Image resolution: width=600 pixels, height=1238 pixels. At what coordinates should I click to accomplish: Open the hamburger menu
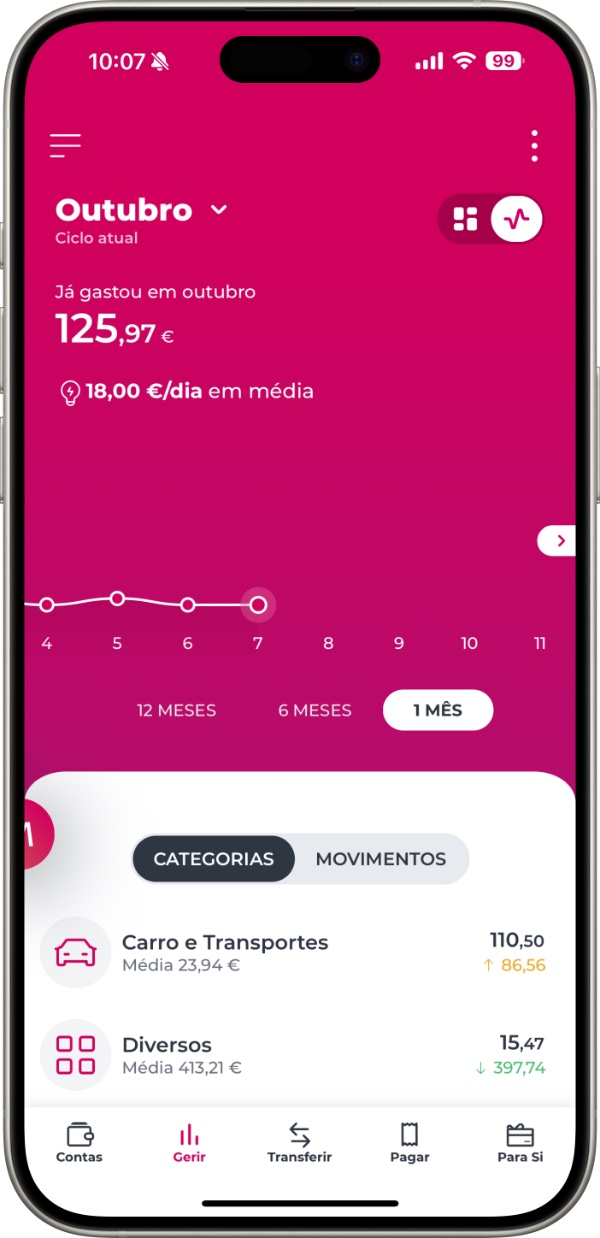tap(65, 145)
